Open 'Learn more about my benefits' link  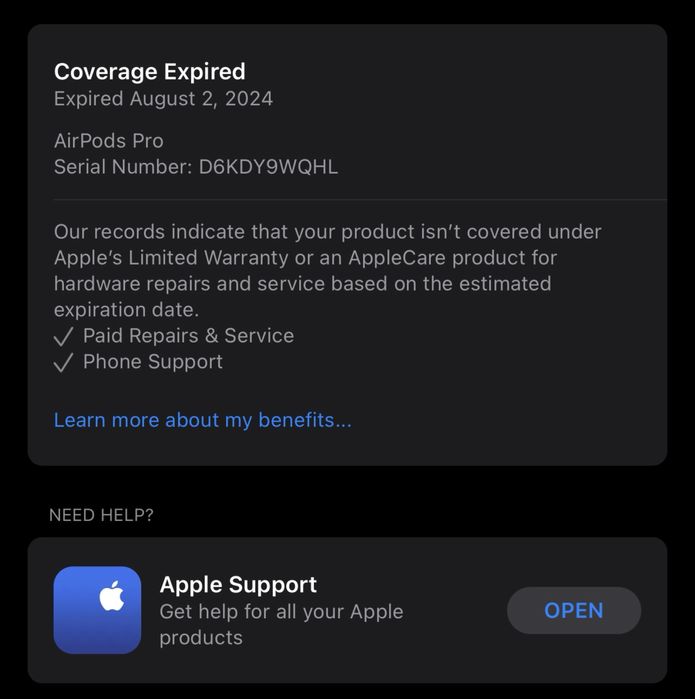pyautogui.click(x=202, y=420)
